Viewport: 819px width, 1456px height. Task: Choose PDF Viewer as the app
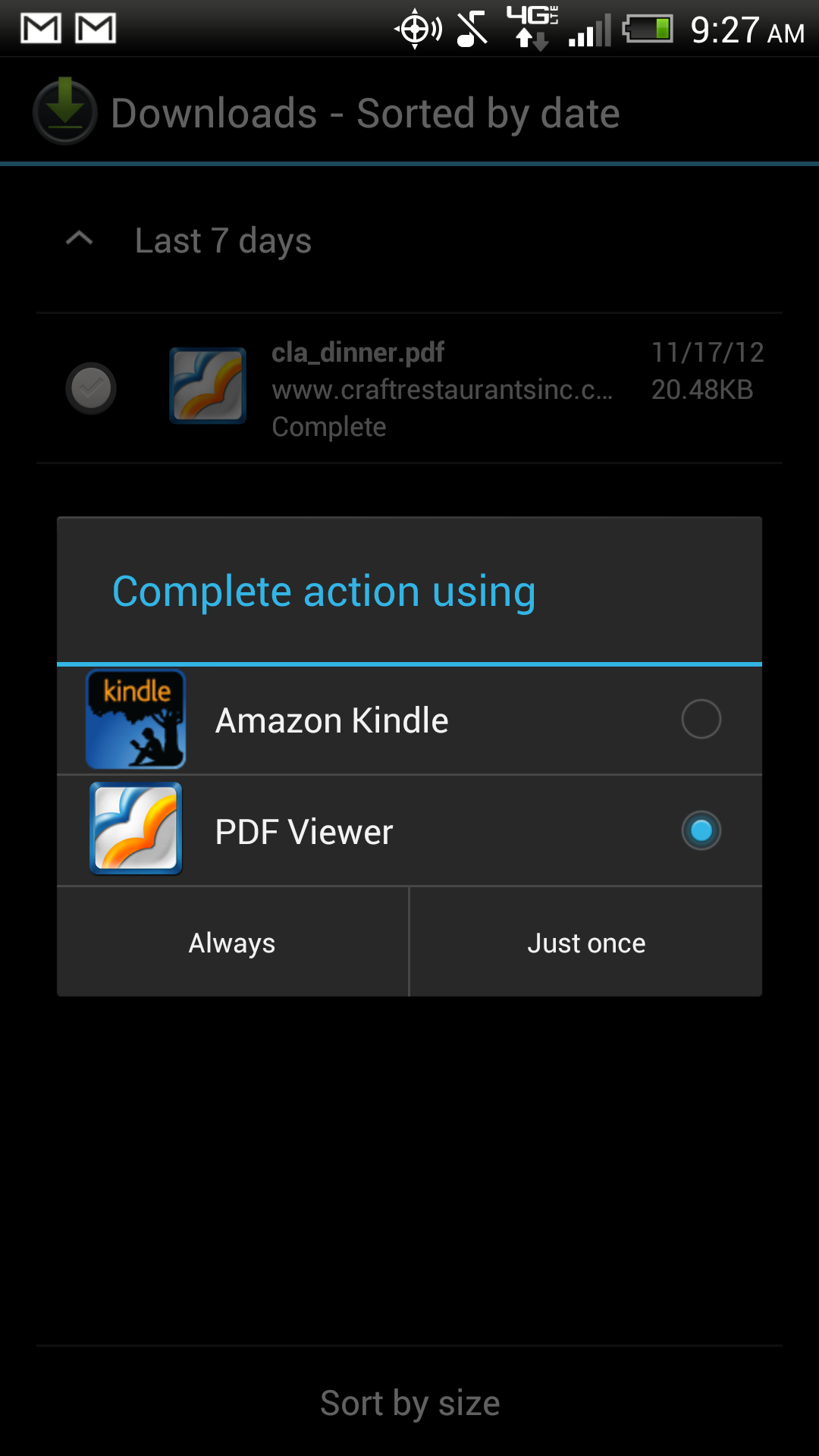409,831
